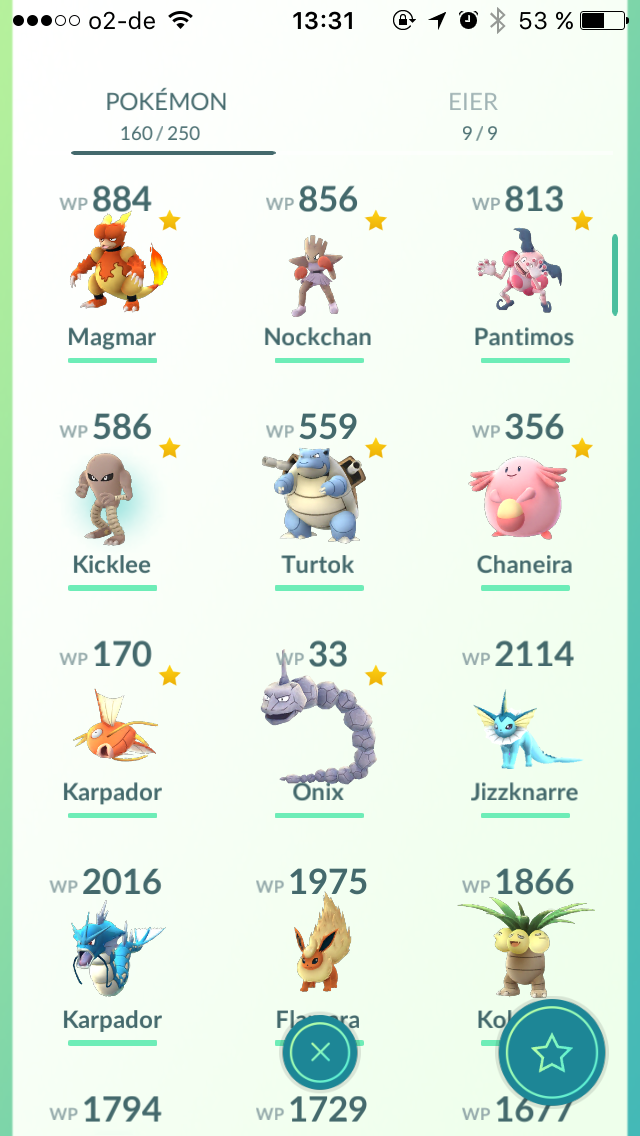Image resolution: width=640 pixels, height=1136 pixels.
Task: Open Magmar with WP 884
Action: click(x=112, y=268)
